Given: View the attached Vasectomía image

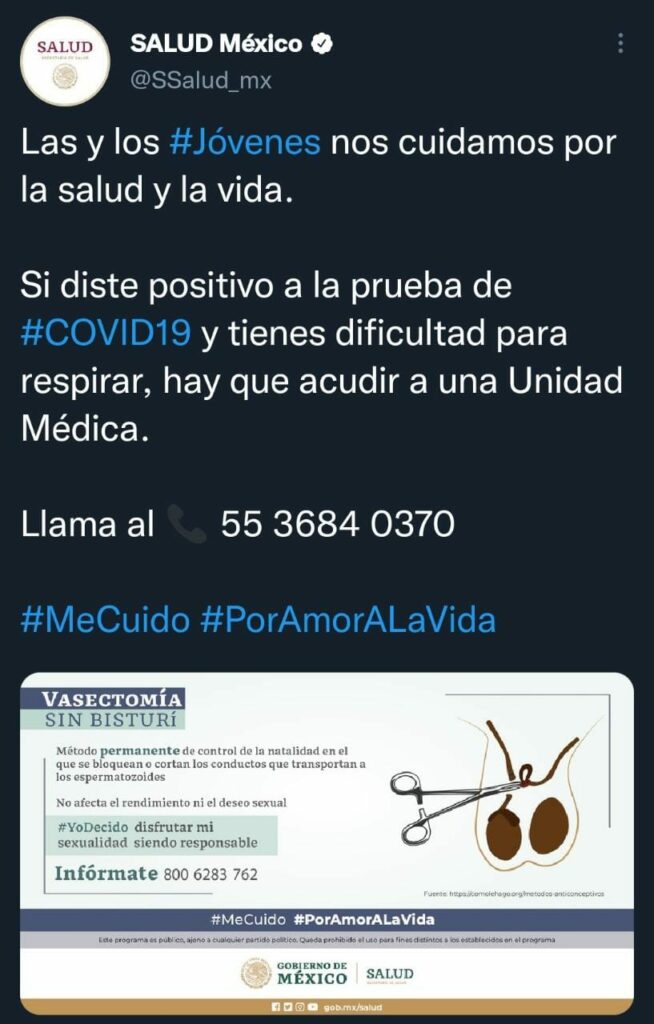Looking at the screenshot, I should click(x=327, y=842).
